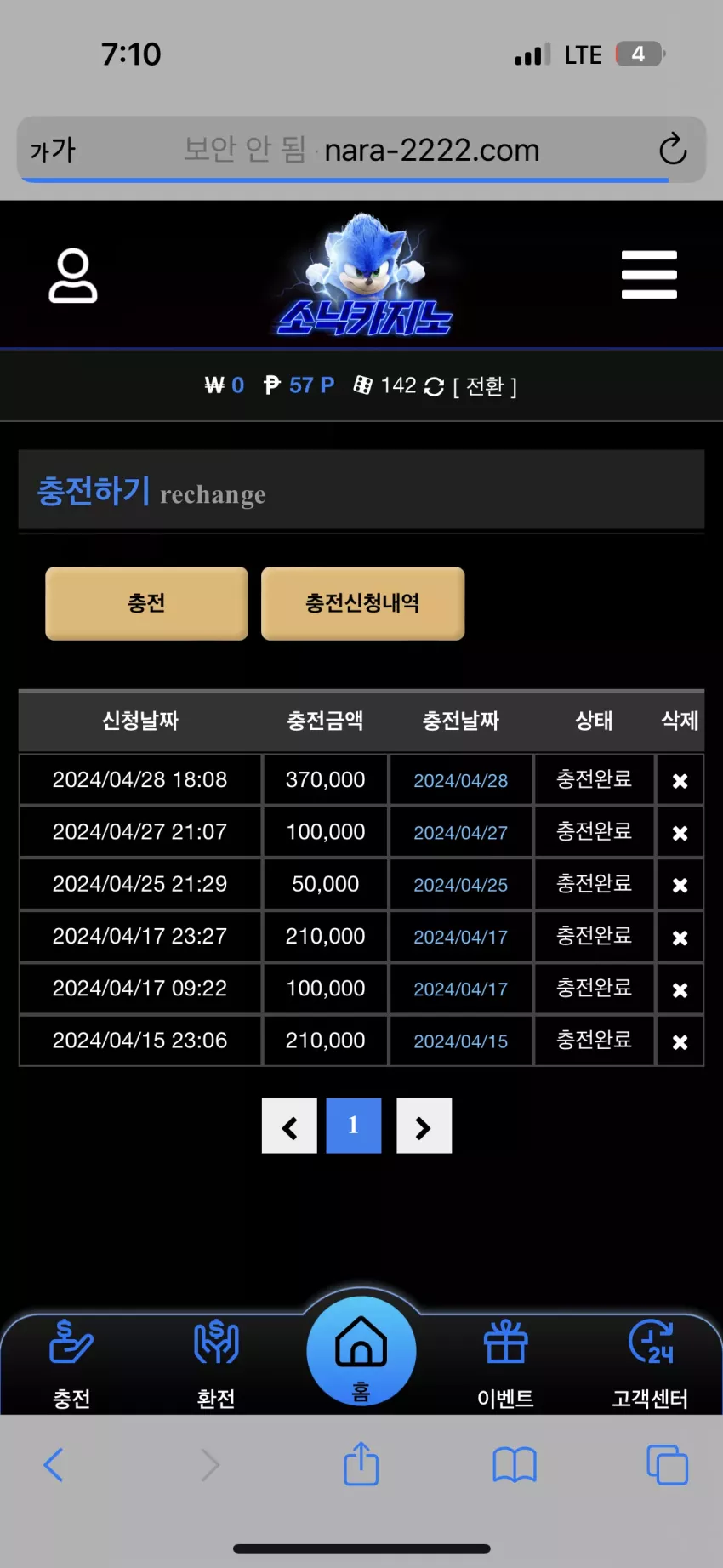Open Safari share sheet

tap(361, 1463)
